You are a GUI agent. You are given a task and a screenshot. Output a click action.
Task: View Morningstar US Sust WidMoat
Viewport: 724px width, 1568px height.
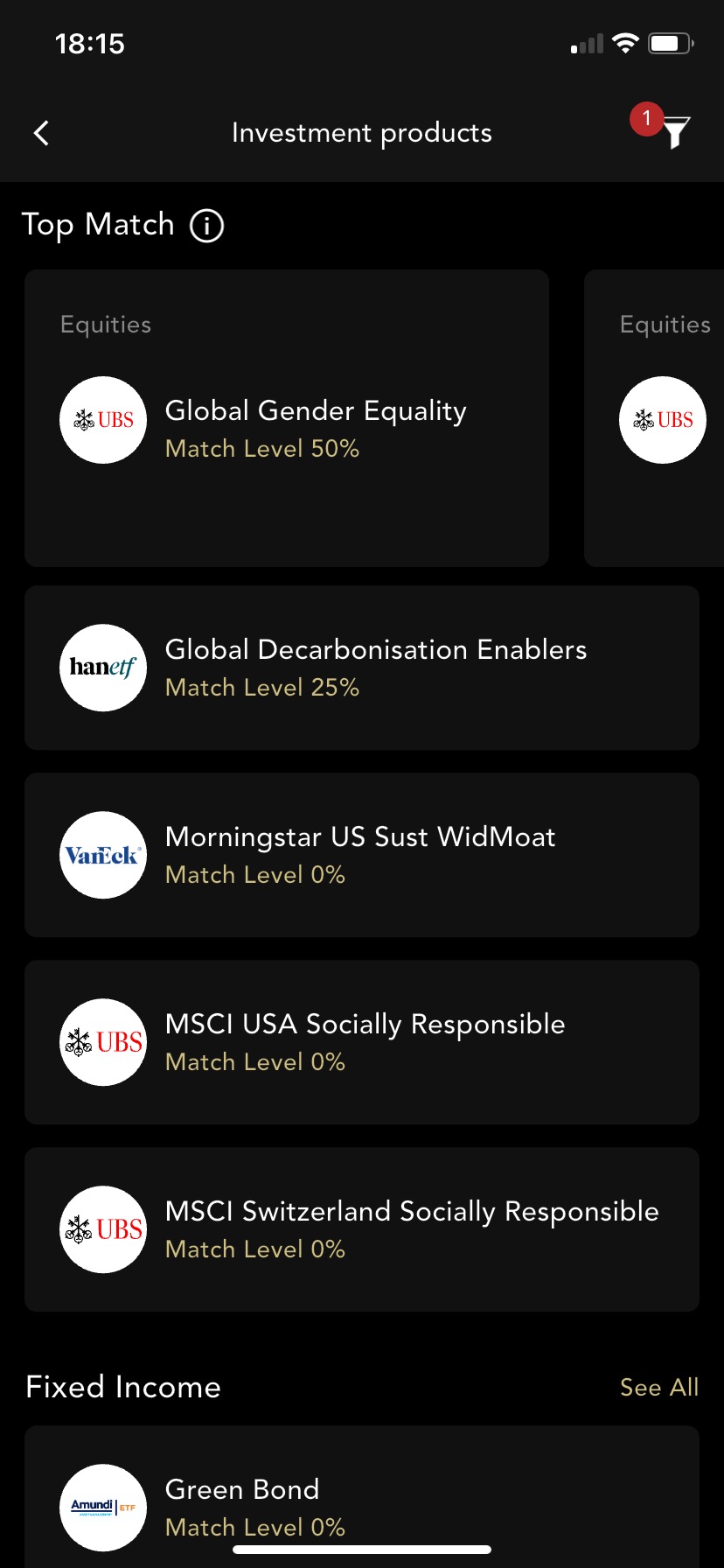tap(362, 855)
